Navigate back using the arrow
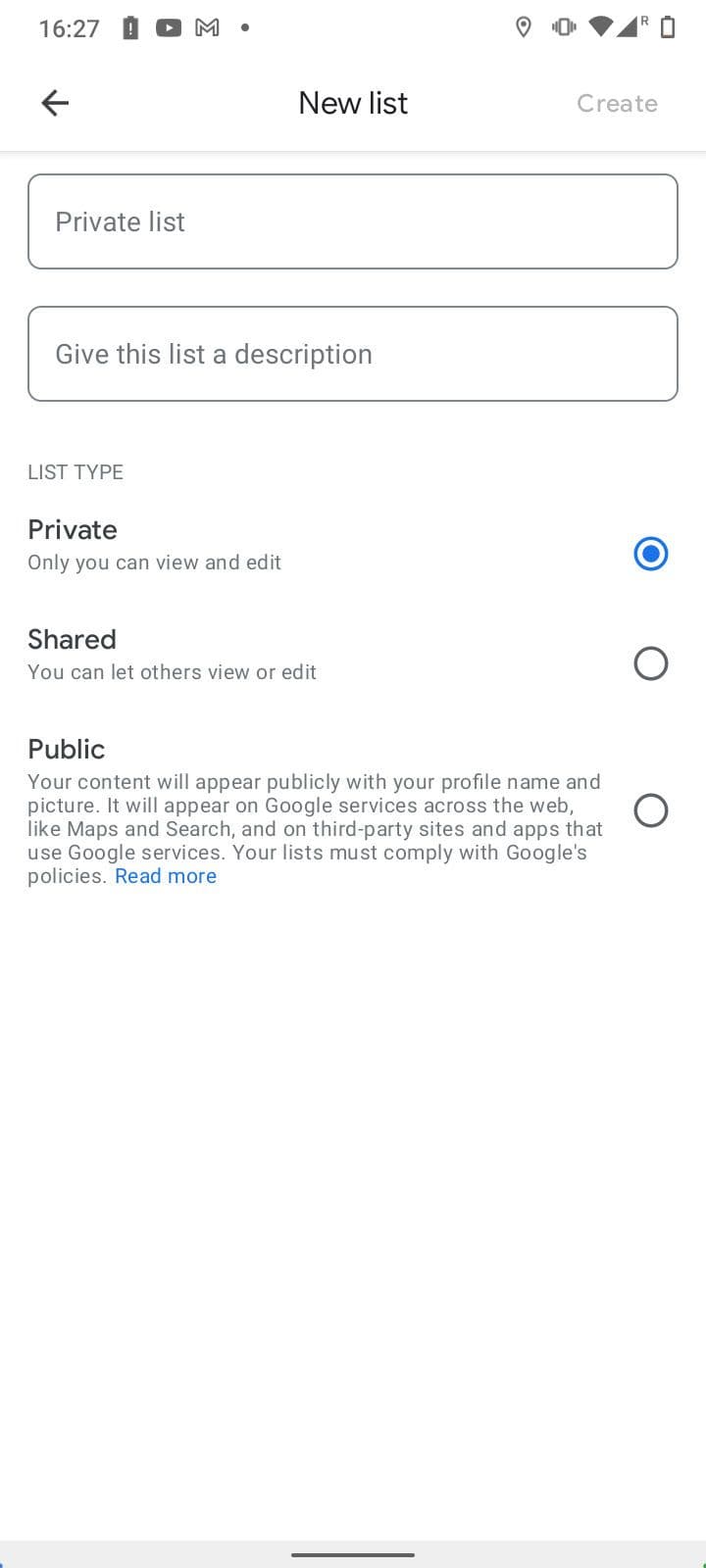 [x=55, y=102]
